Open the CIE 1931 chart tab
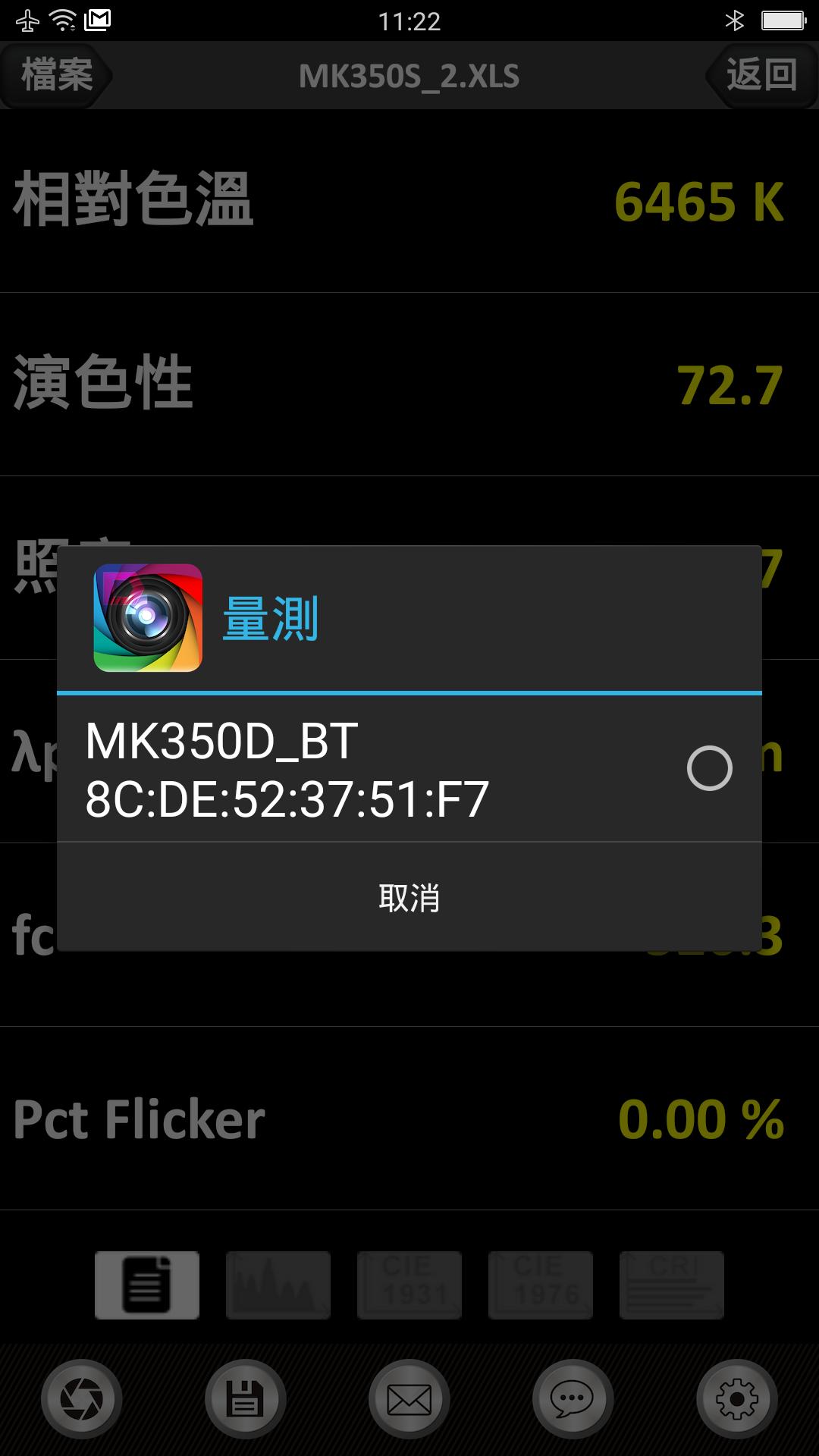819x1456 pixels. point(409,1285)
